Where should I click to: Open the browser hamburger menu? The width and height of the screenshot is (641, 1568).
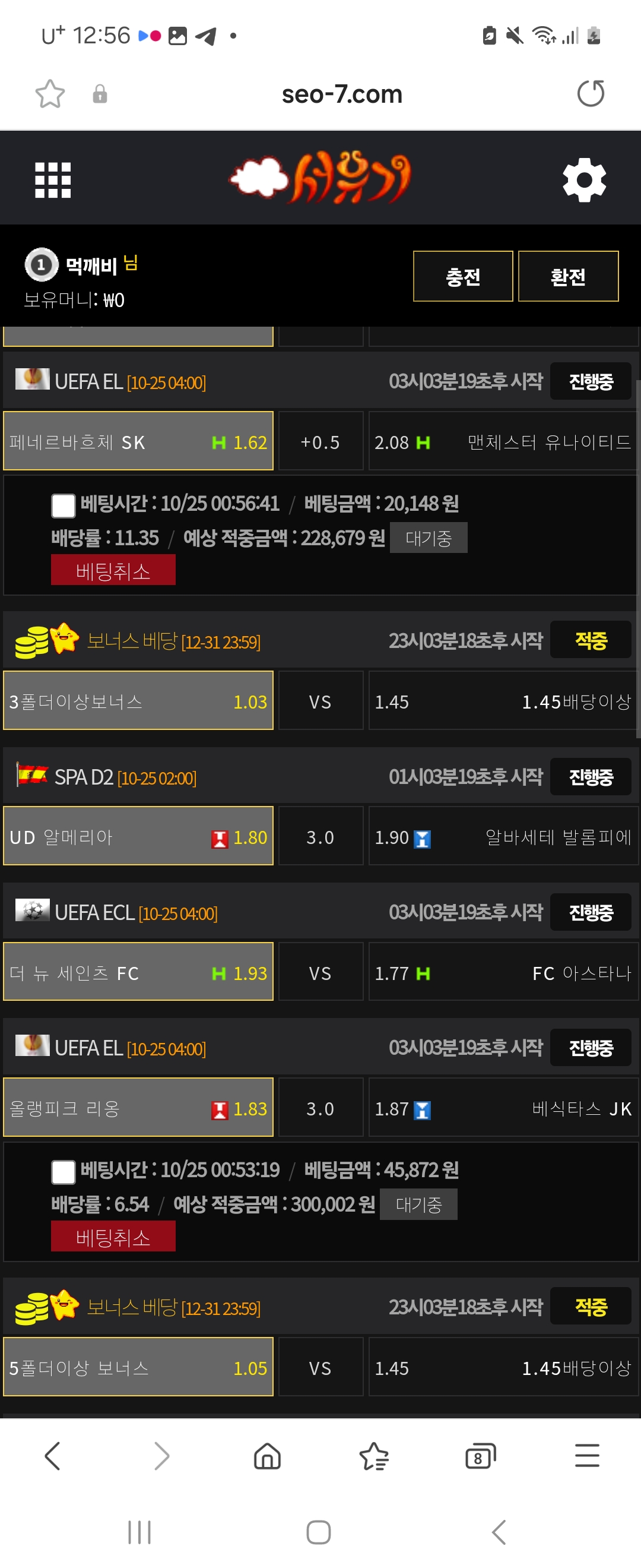click(586, 1456)
